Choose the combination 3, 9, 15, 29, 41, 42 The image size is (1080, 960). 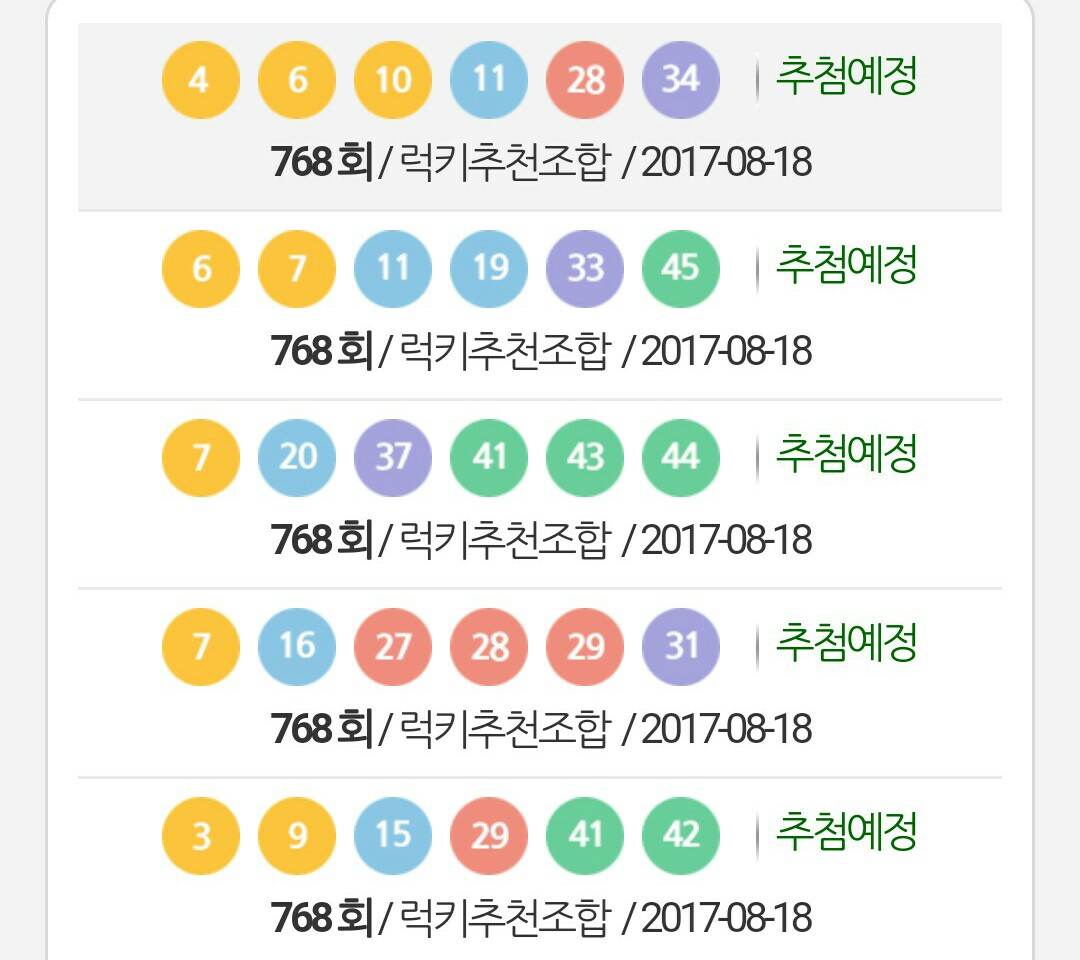pyautogui.click(x=540, y=872)
